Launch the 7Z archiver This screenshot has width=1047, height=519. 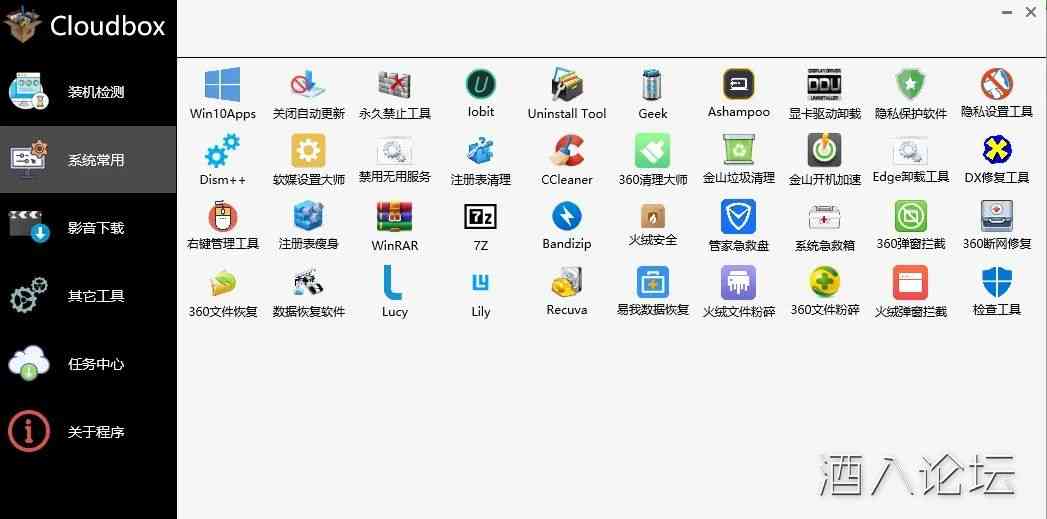(481, 225)
